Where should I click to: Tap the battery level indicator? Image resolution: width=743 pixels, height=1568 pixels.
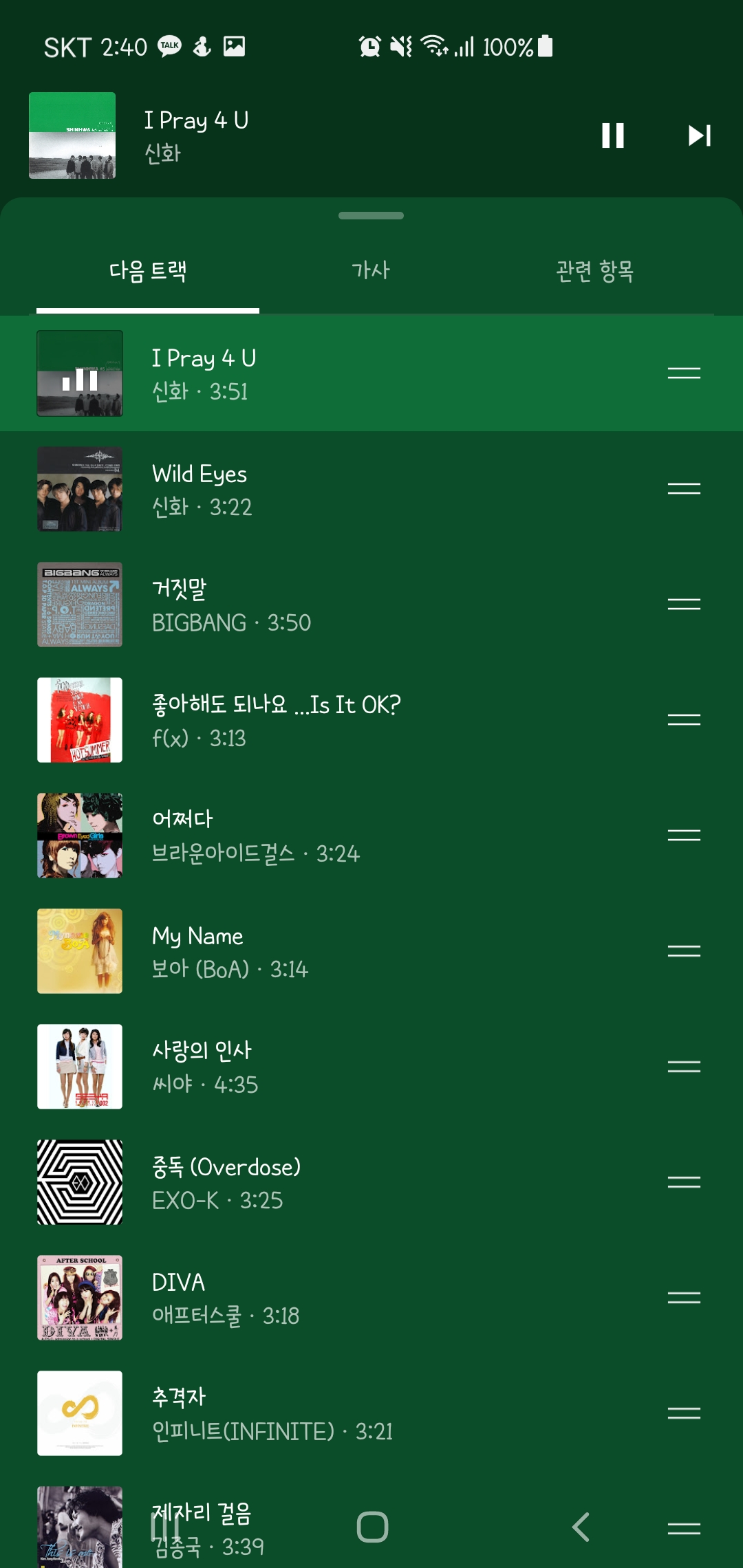[x=543, y=46]
